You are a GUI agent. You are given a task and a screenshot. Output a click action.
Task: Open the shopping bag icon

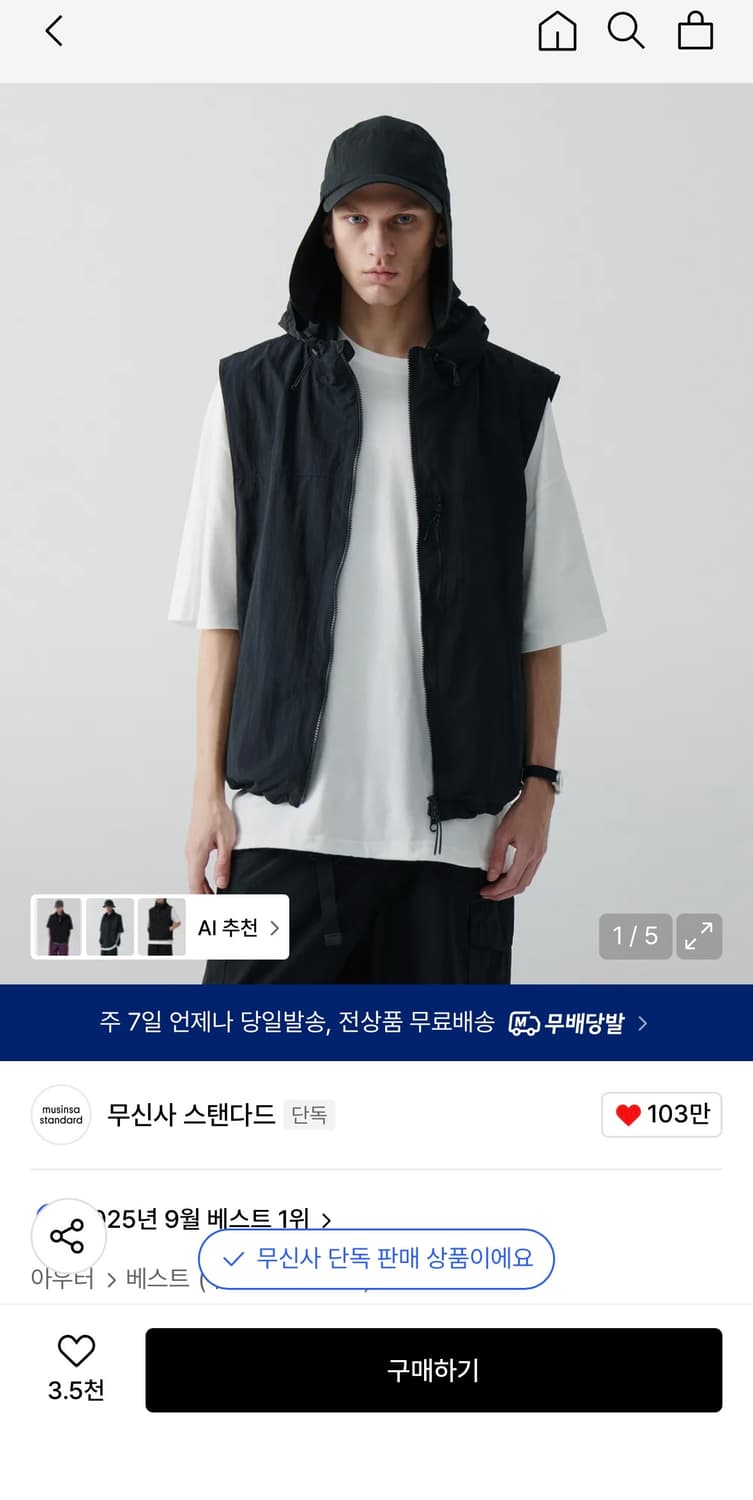coord(695,31)
